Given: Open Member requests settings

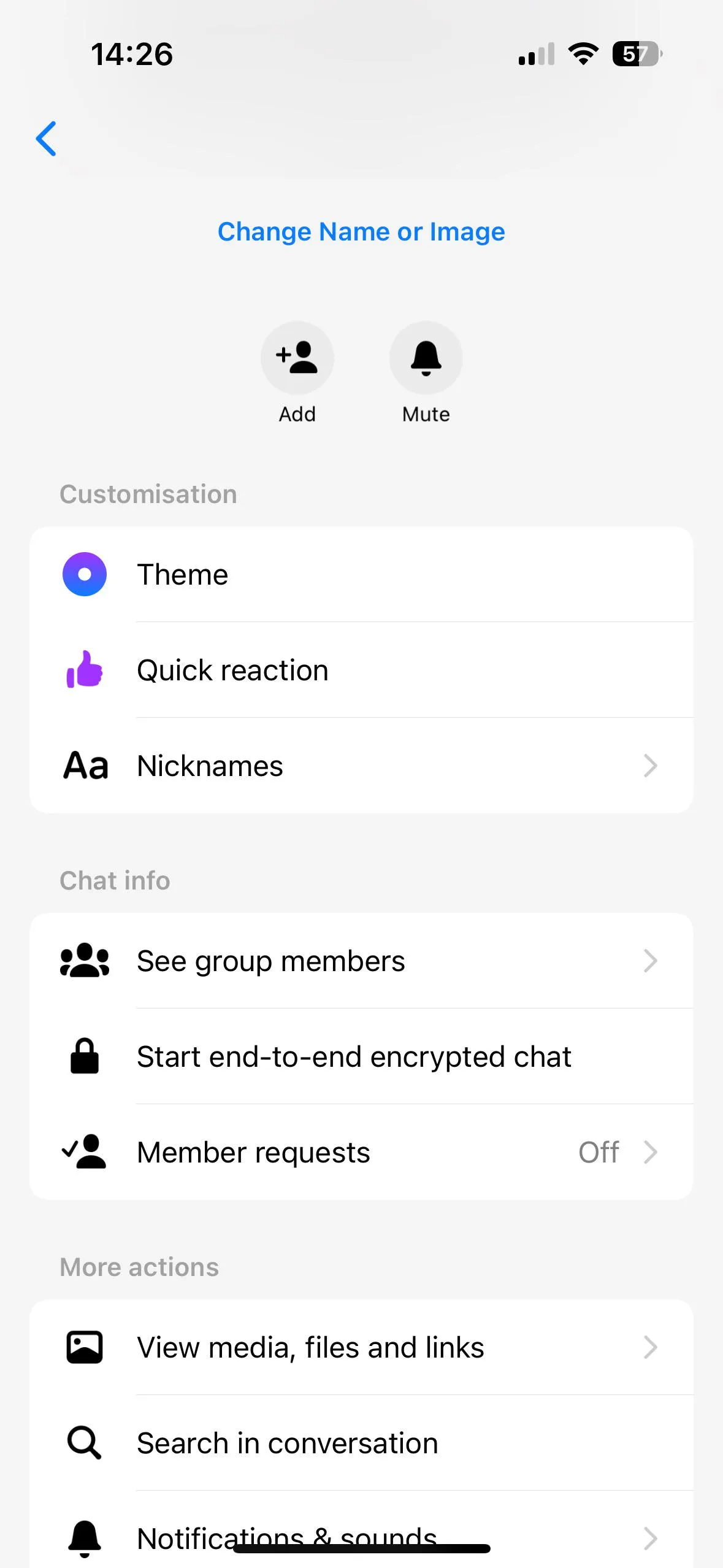Looking at the screenshot, I should click(362, 1152).
